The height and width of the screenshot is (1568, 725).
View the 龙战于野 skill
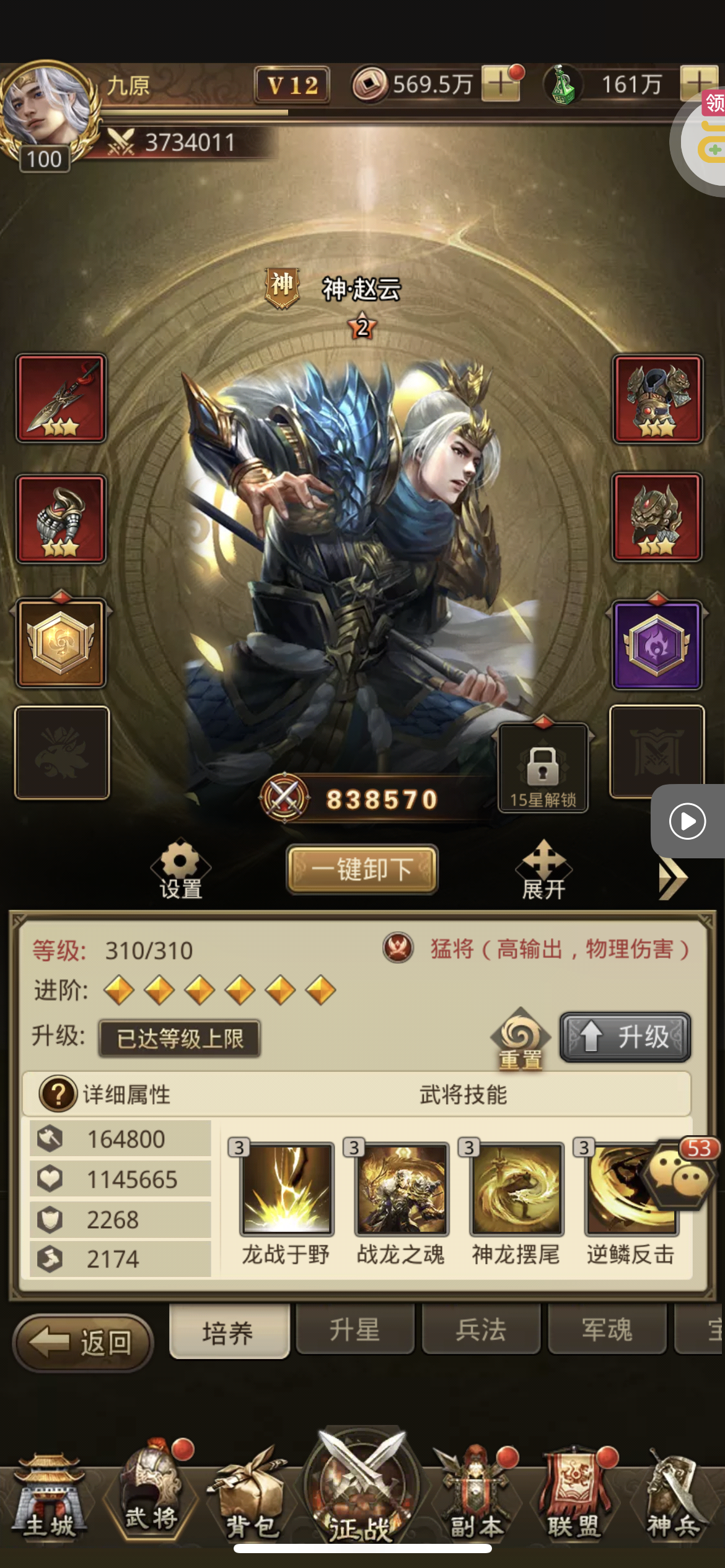coord(287,1190)
